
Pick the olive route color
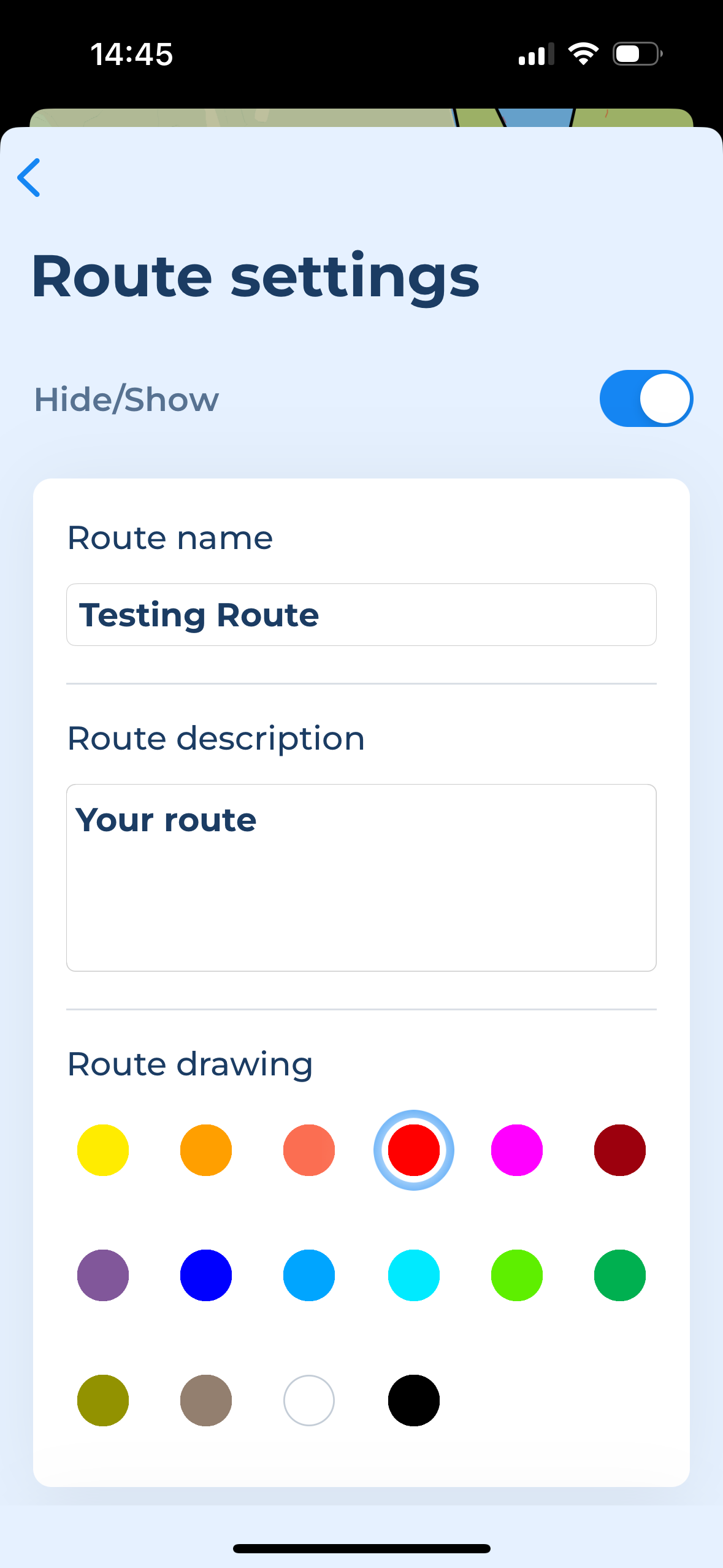(103, 1401)
